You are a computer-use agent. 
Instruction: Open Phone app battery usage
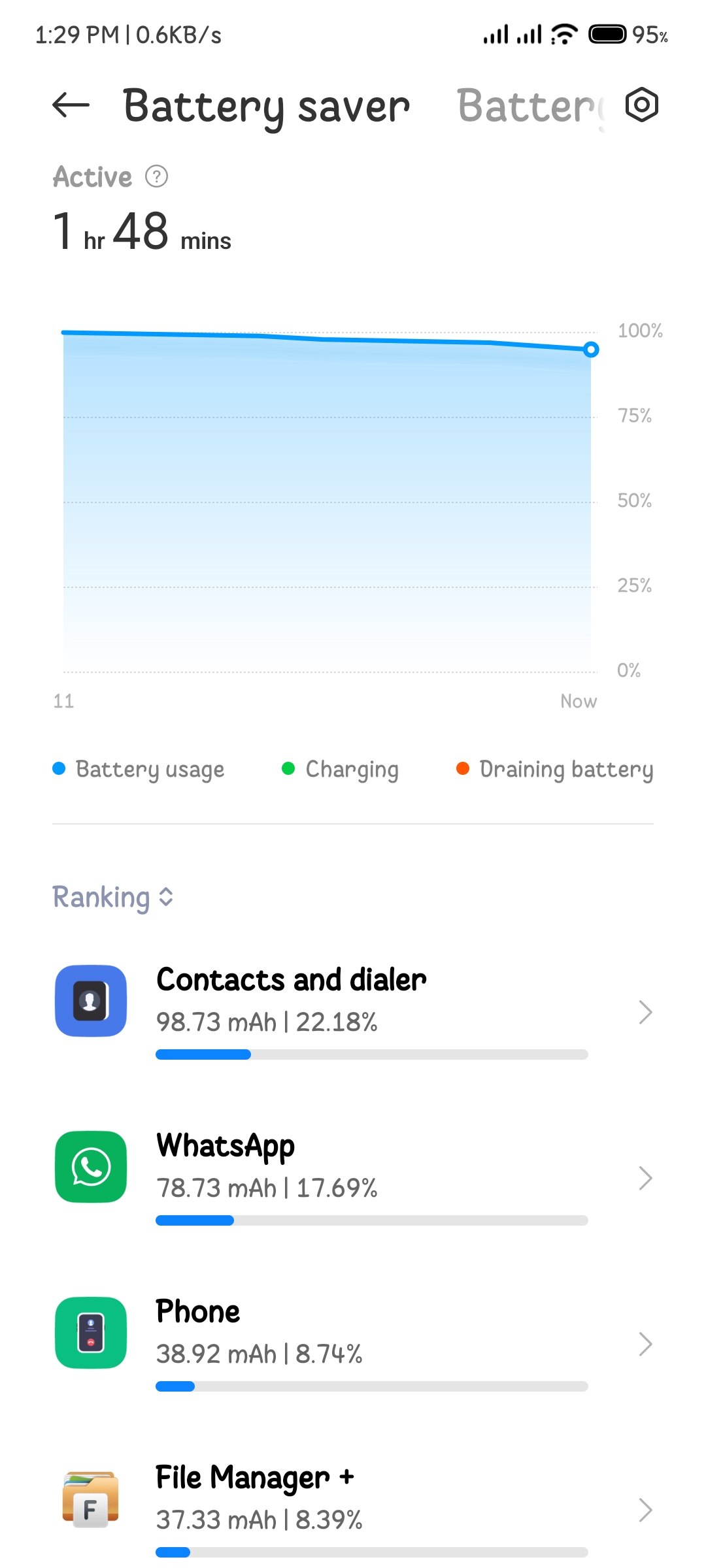(353, 1343)
